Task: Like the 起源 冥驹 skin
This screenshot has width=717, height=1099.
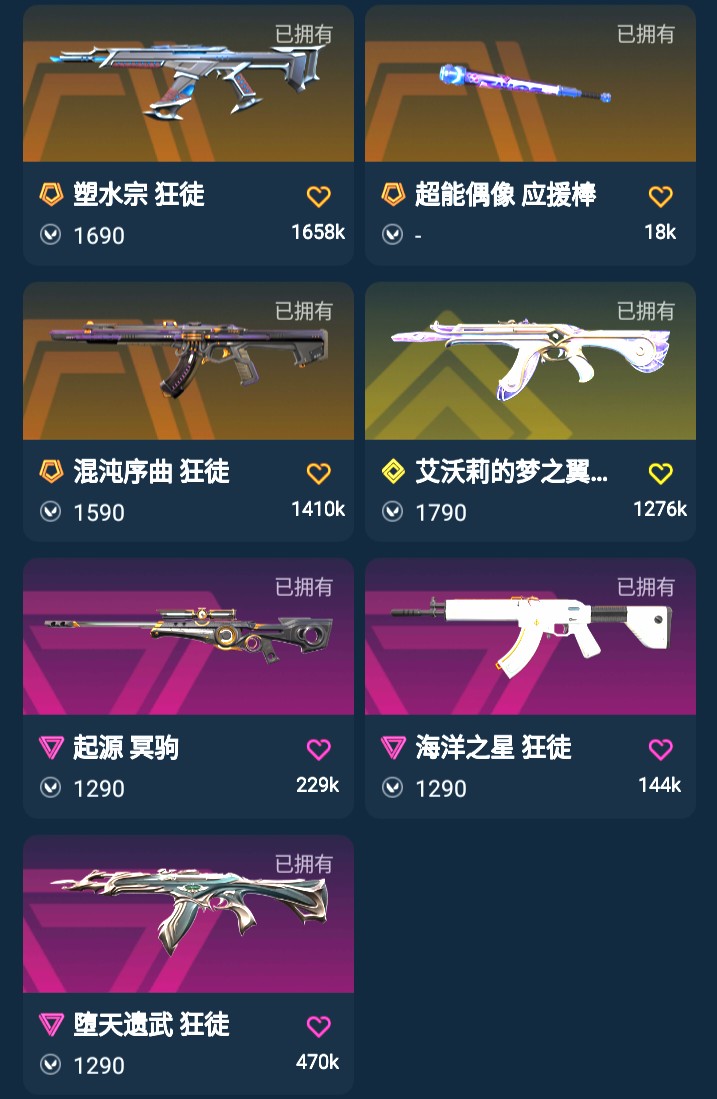Action: pos(318,749)
